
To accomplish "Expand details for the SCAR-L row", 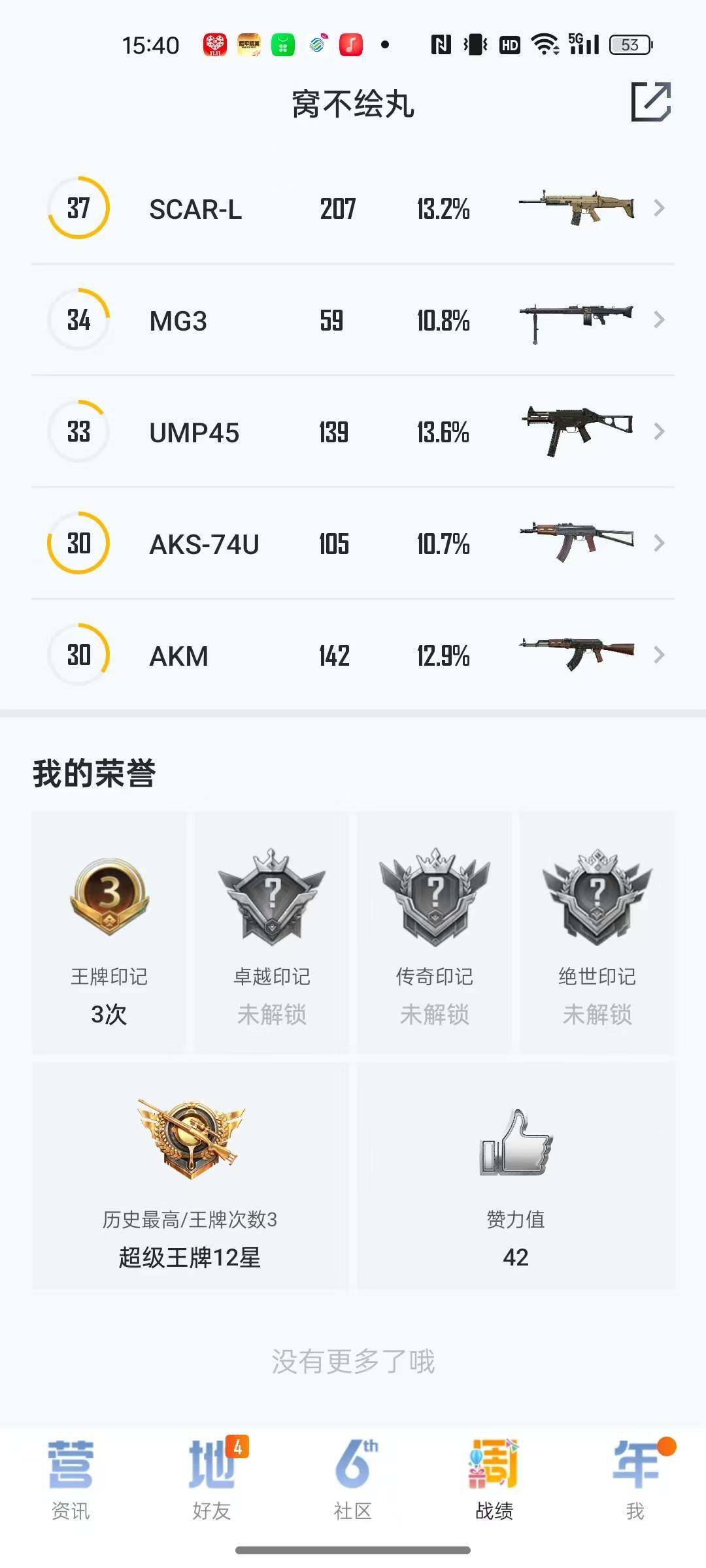I will click(659, 208).
